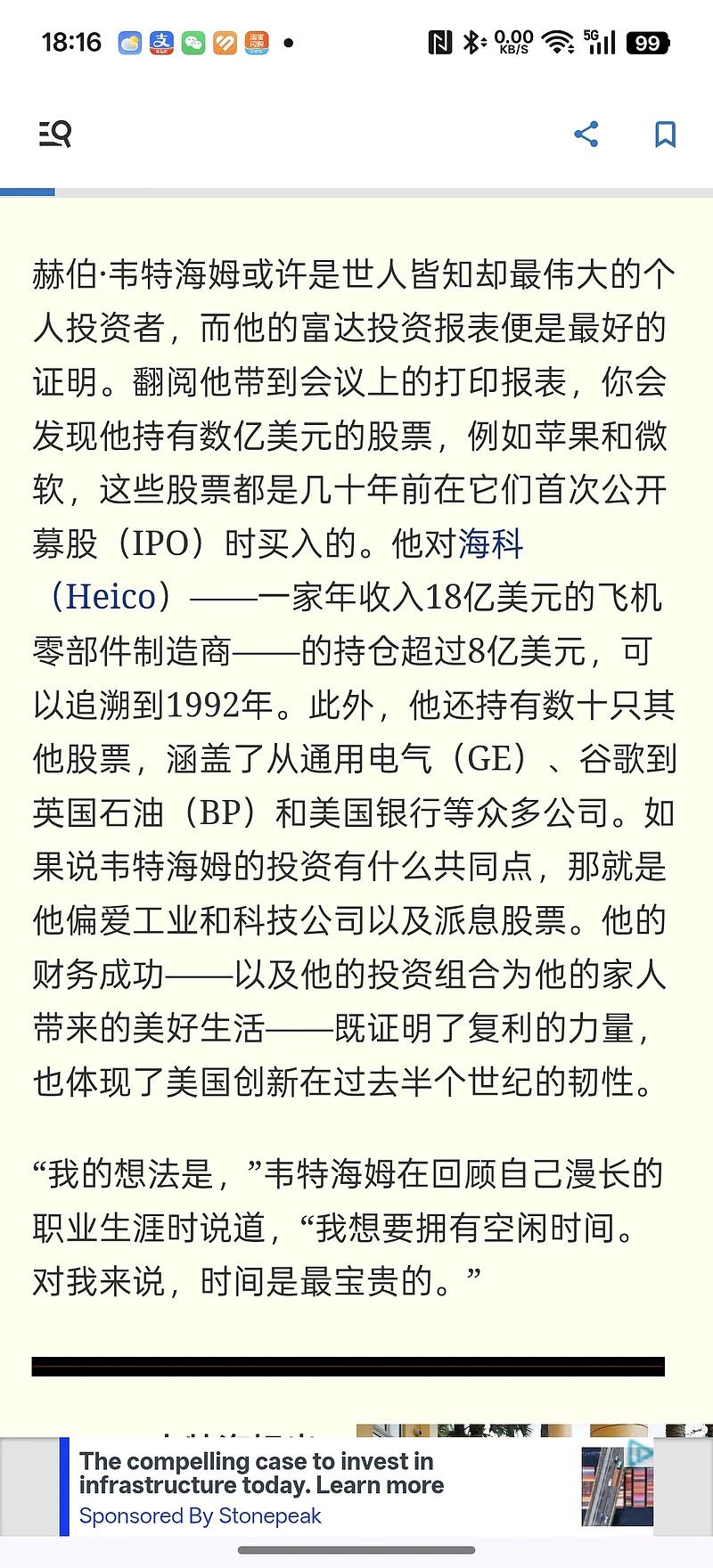Image resolution: width=713 pixels, height=1568 pixels.
Task: Open the Alipay notification icon
Action: [160, 41]
